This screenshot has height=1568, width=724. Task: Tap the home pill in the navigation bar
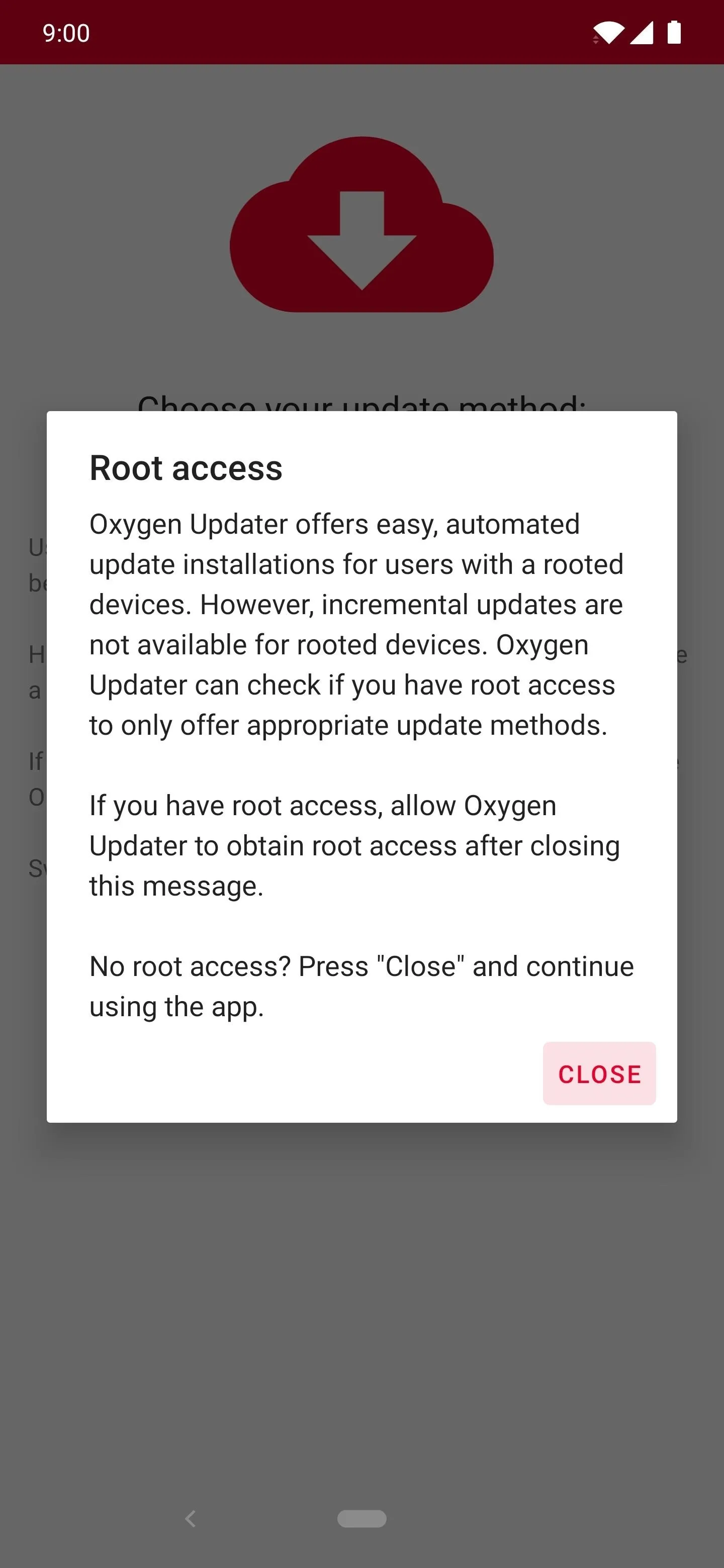(x=361, y=1519)
